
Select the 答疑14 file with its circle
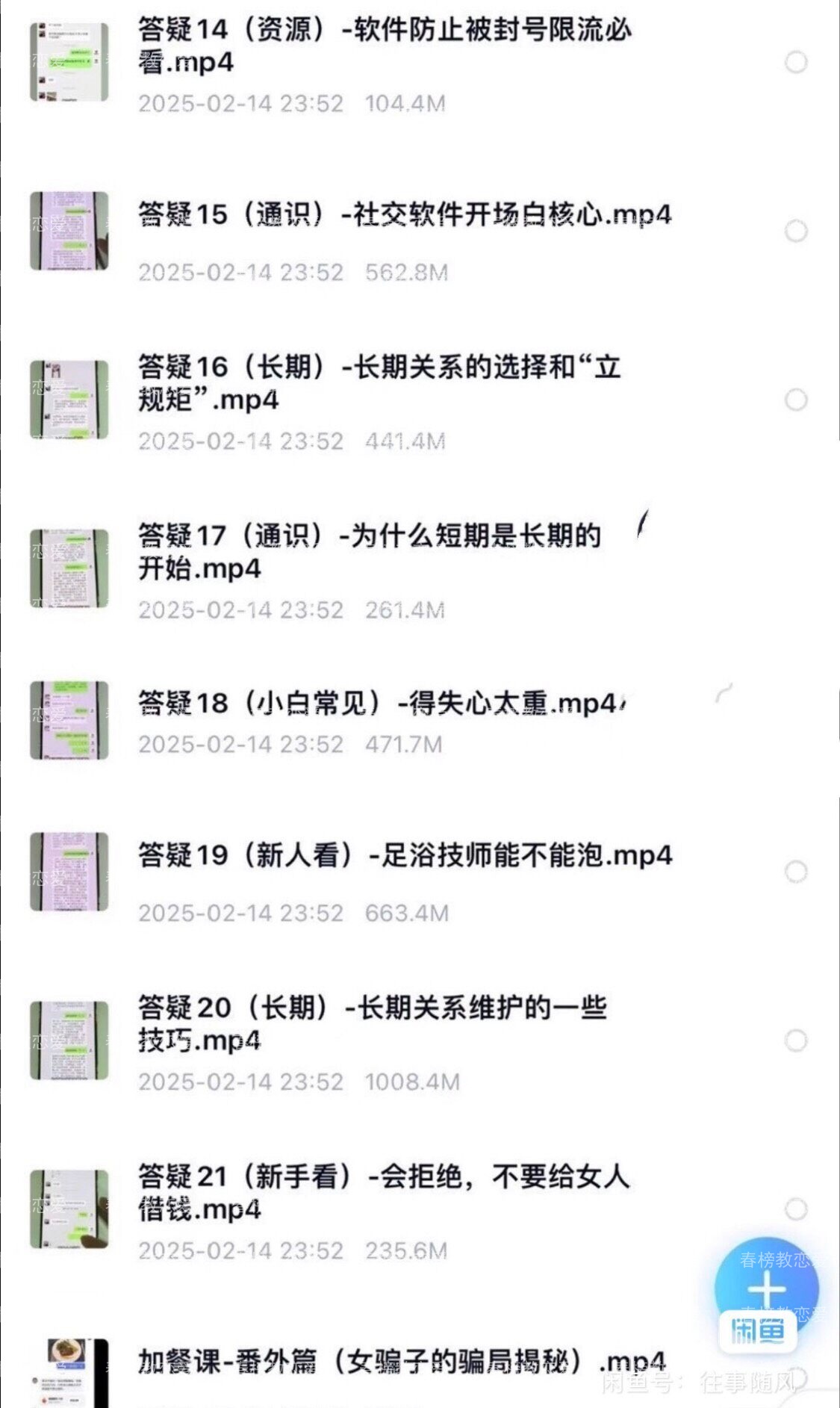pyautogui.click(x=796, y=62)
